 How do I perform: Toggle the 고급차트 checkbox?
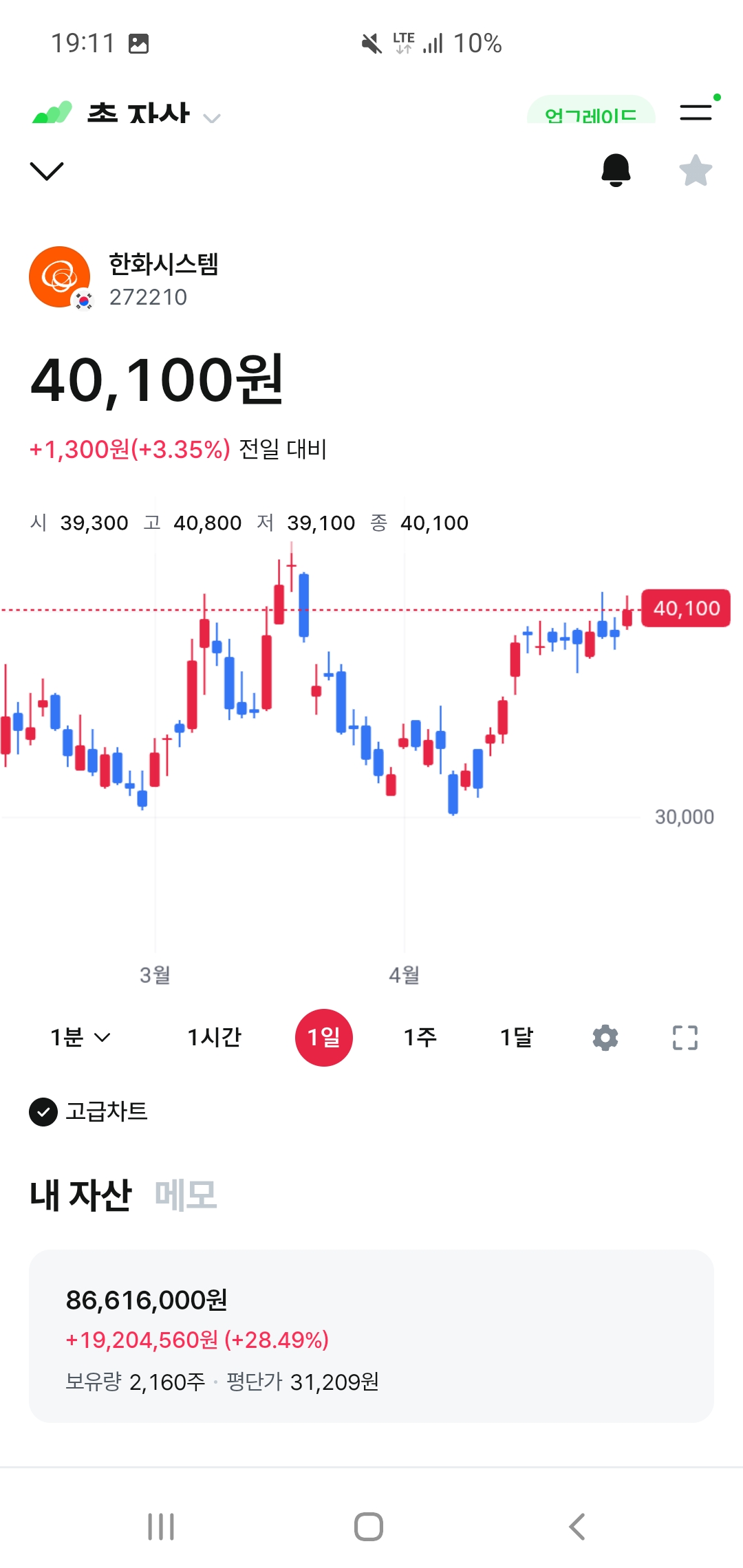tap(43, 1112)
